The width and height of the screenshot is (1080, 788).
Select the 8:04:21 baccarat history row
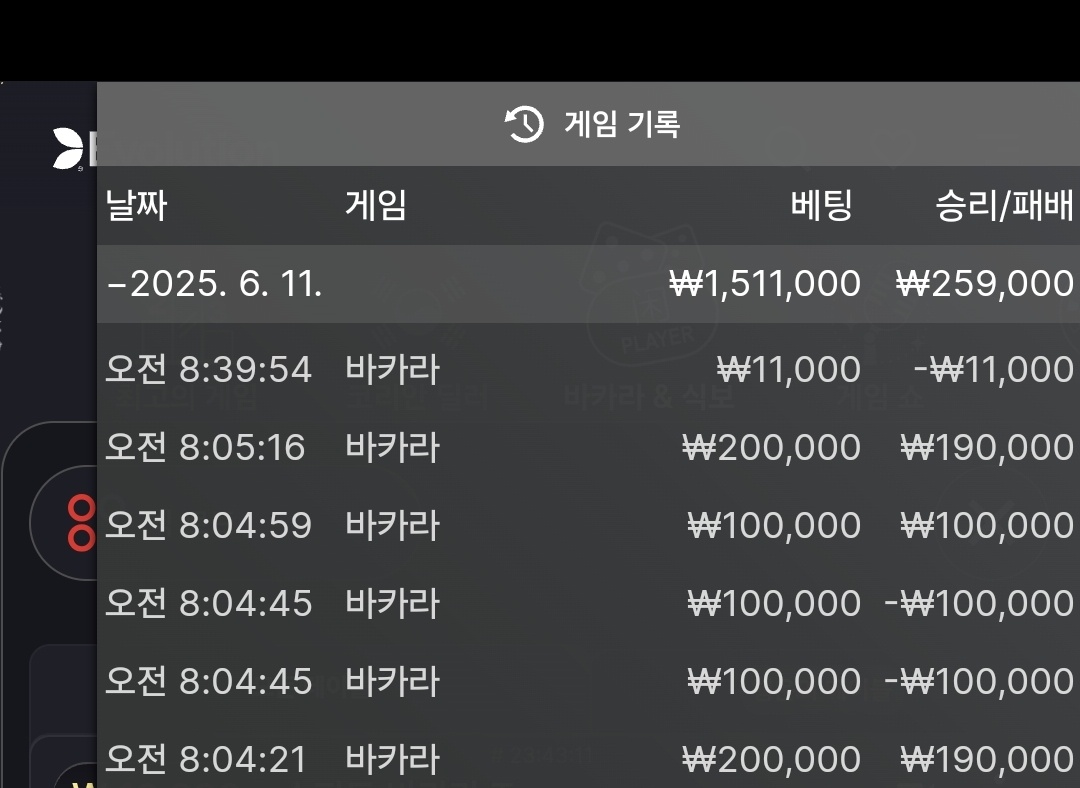(x=588, y=760)
